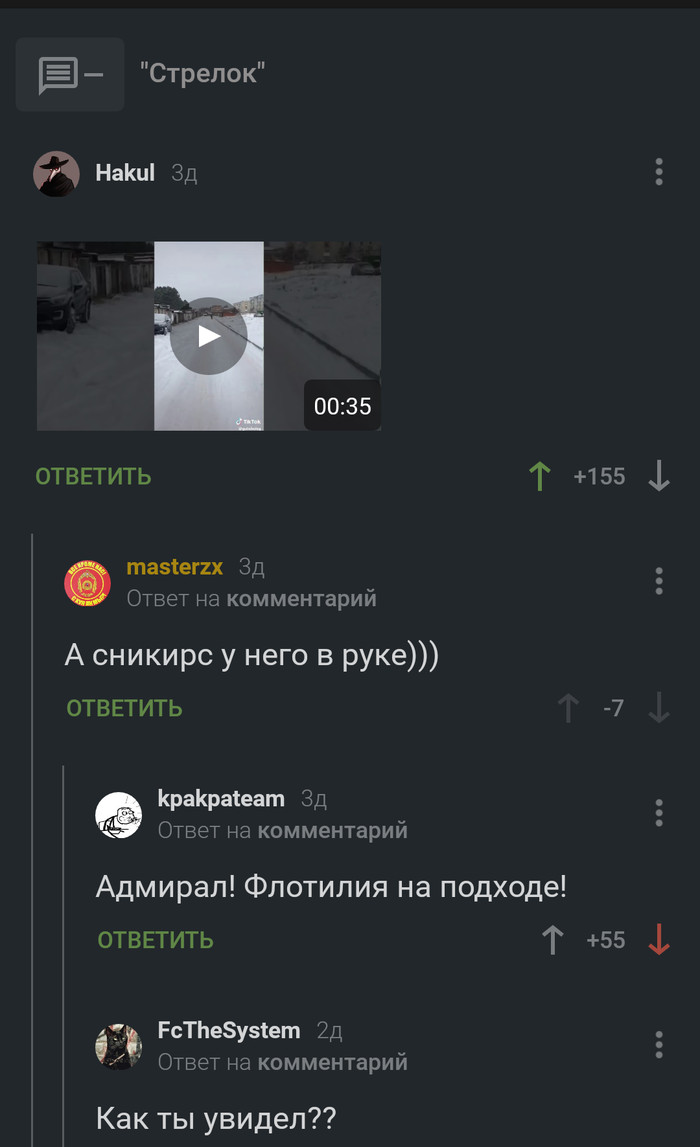Open overflow menu on Hakul's comment
Image resolution: width=700 pixels, height=1147 pixels.
point(658,172)
